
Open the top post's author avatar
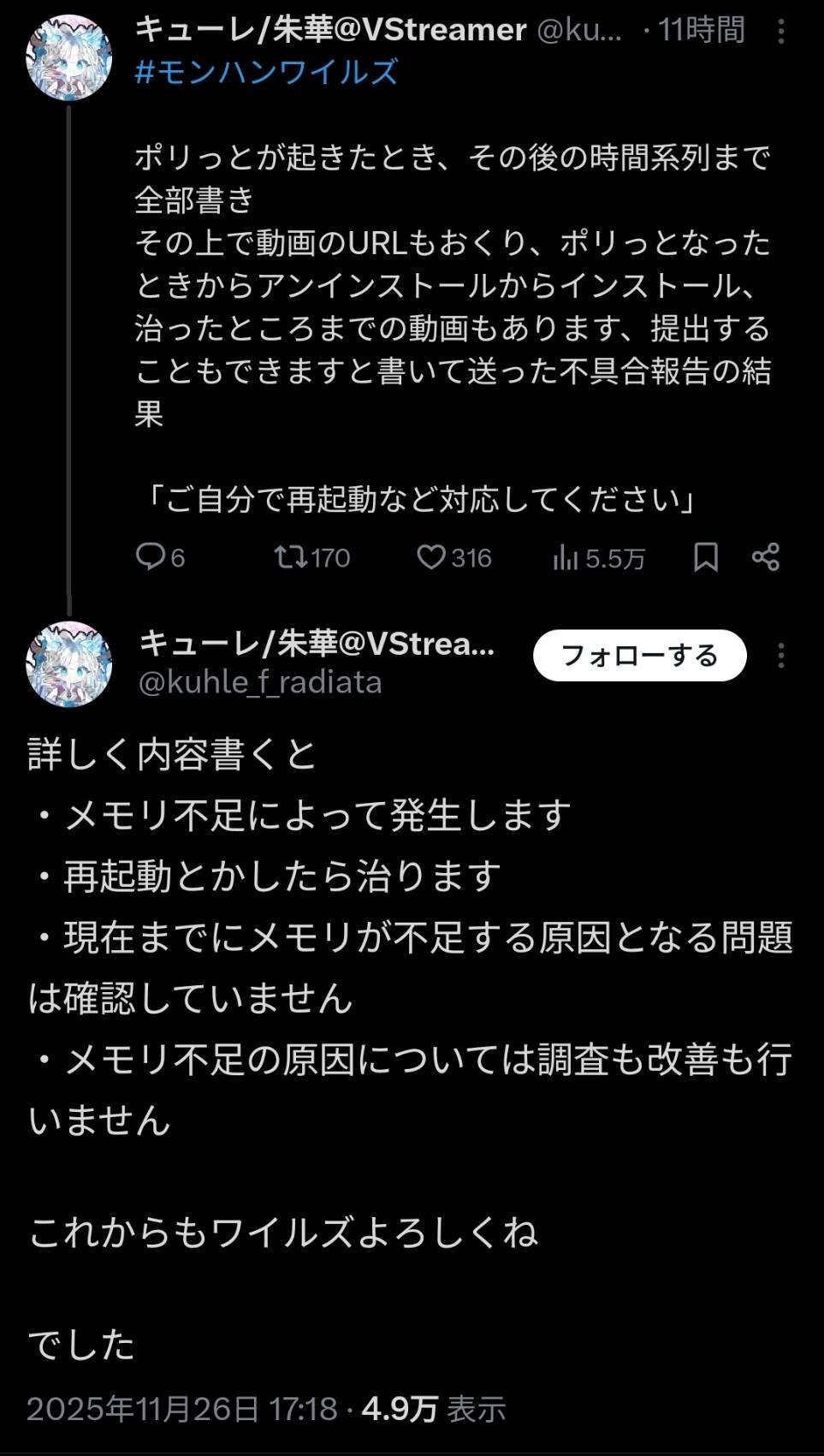coord(69,58)
